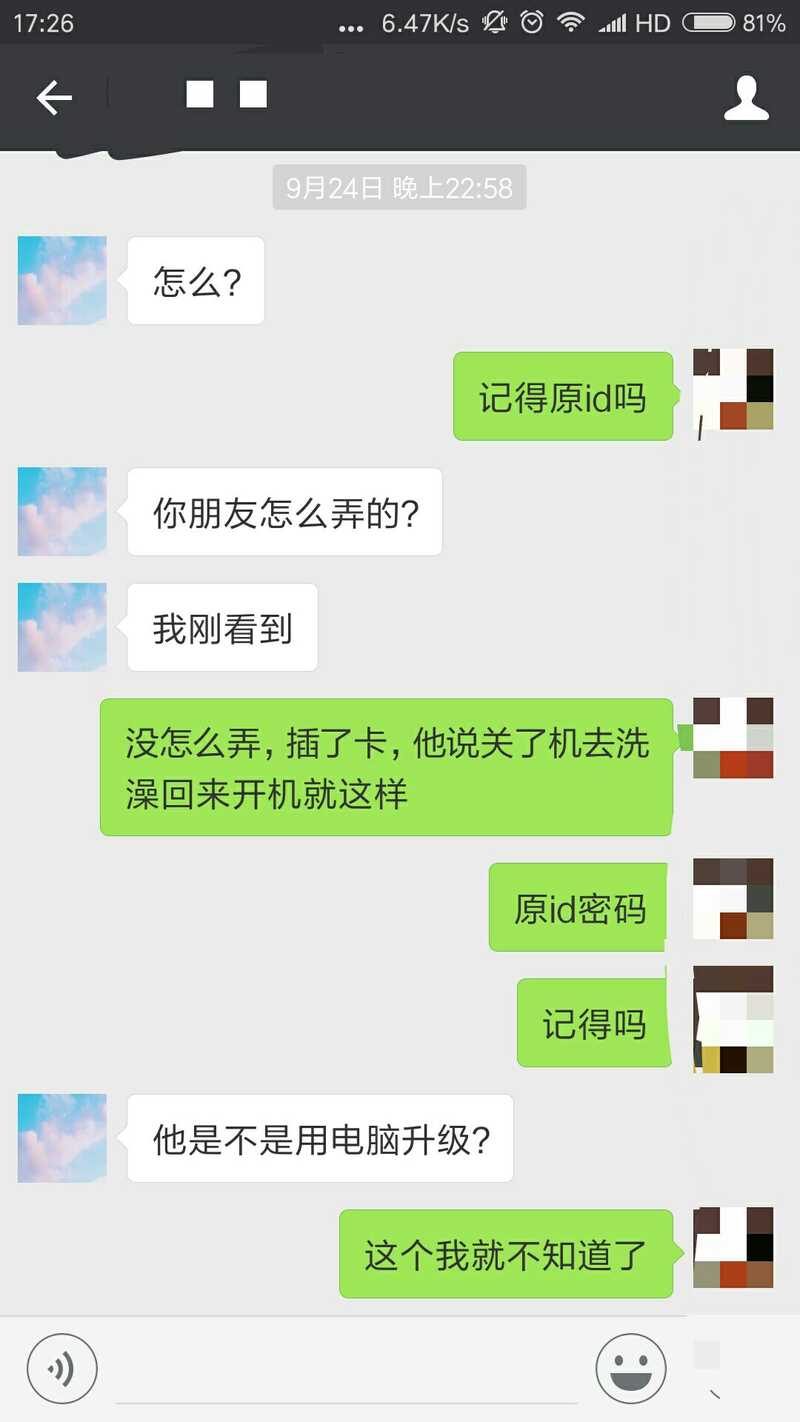Open contact avatar beside "你朋友怎么弄的?"
800x1422 pixels.
[x=62, y=511]
